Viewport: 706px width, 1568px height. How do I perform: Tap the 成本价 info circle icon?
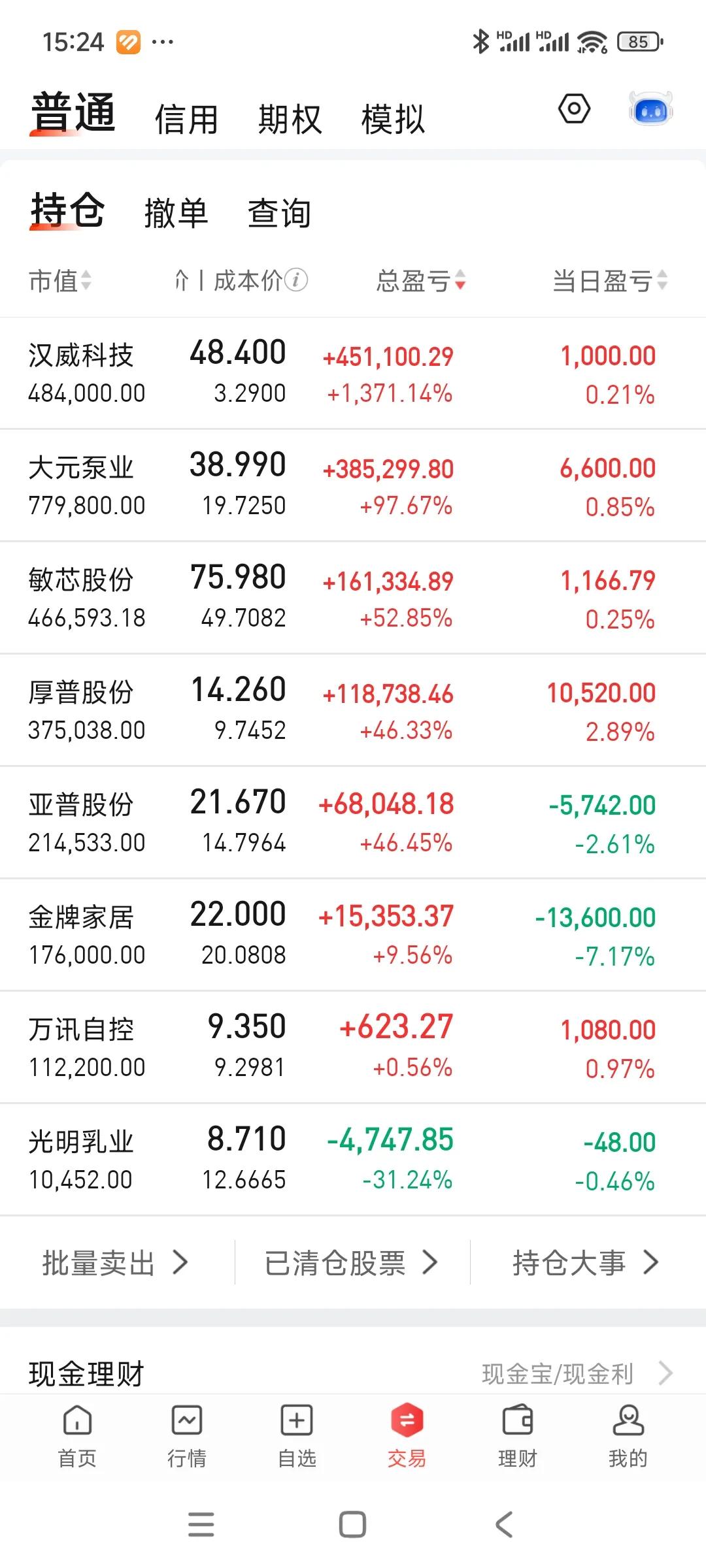[298, 281]
